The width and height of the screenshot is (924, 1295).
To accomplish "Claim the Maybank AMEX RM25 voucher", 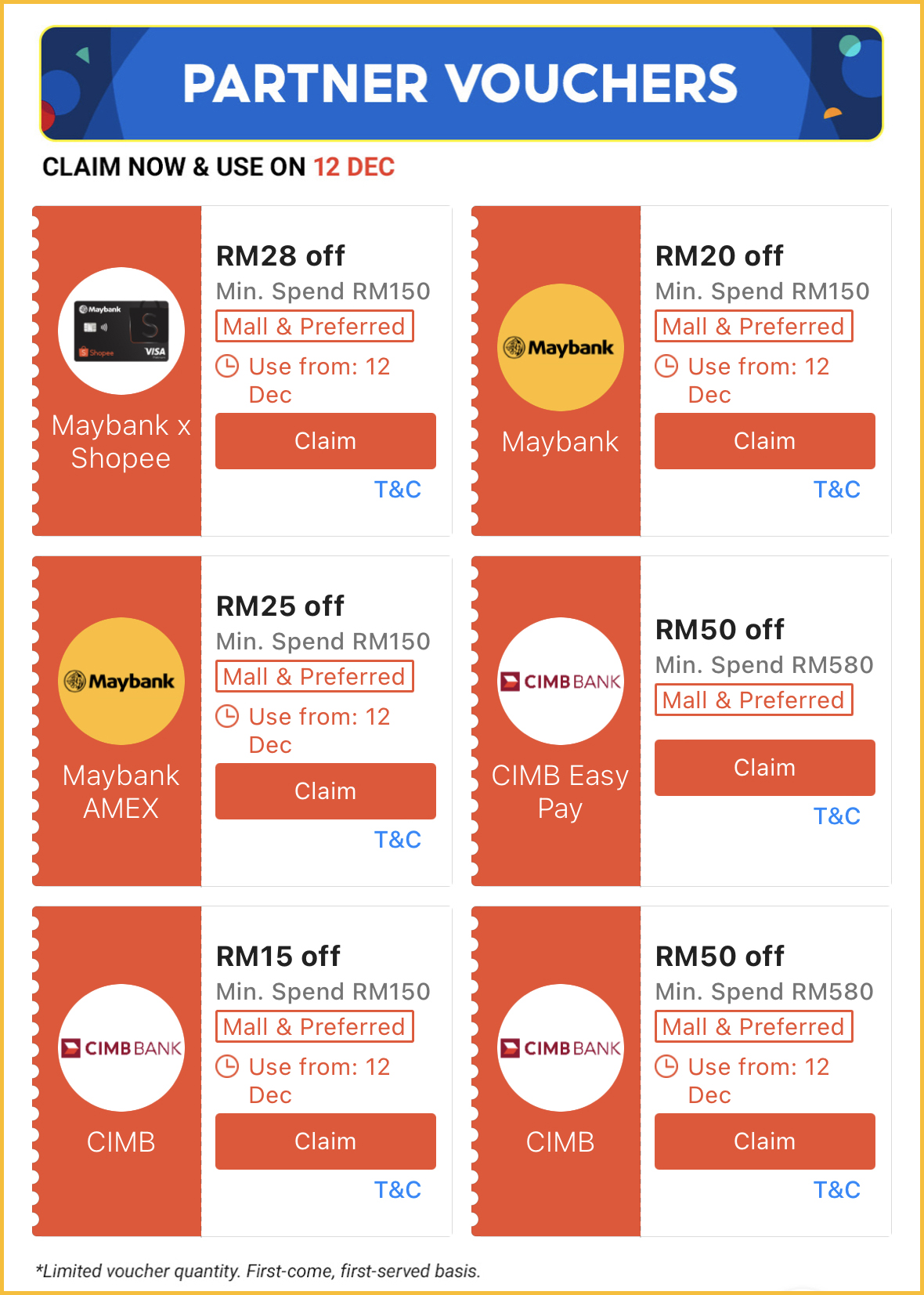I will 325,791.
